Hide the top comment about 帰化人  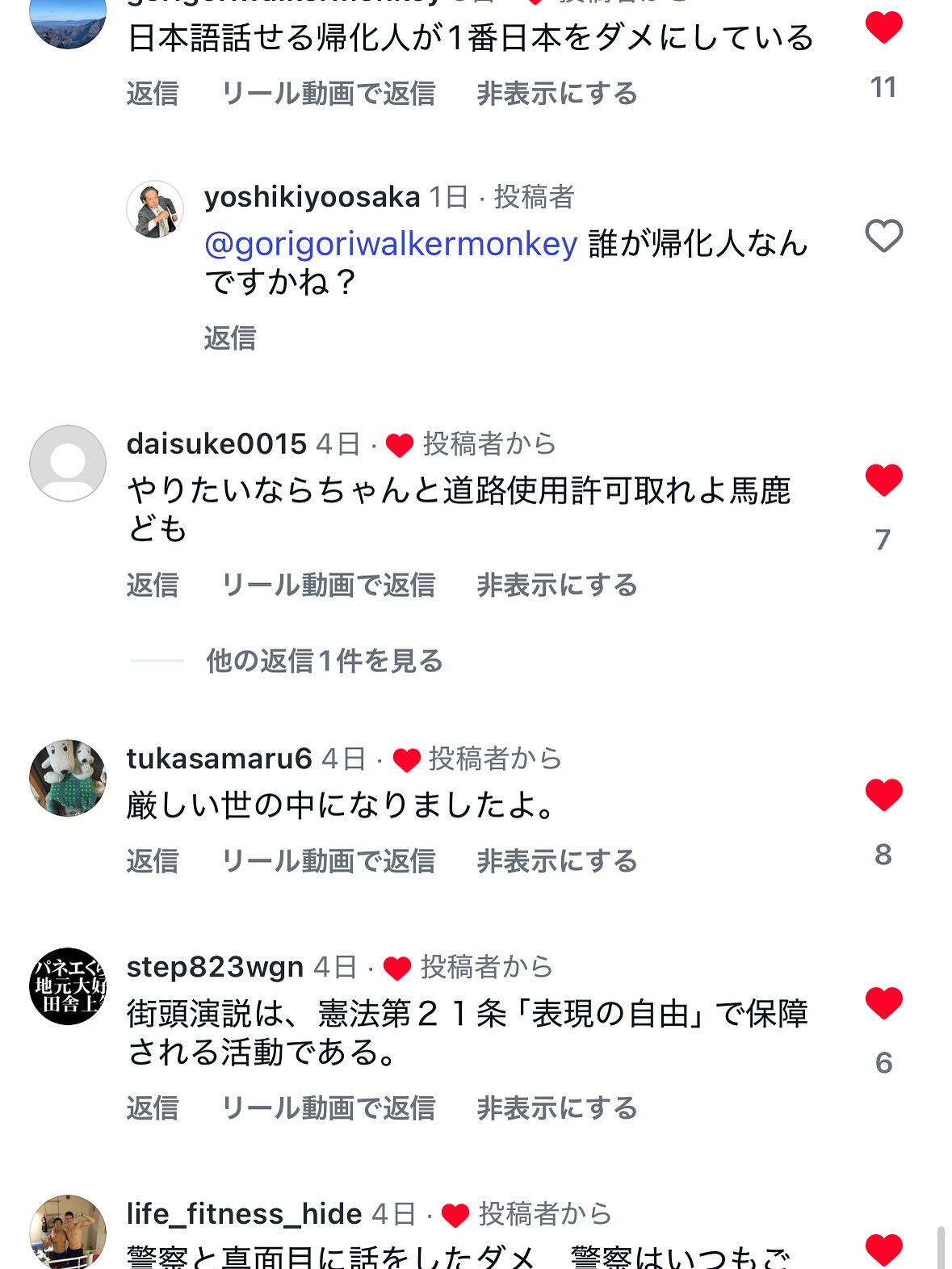[557, 94]
